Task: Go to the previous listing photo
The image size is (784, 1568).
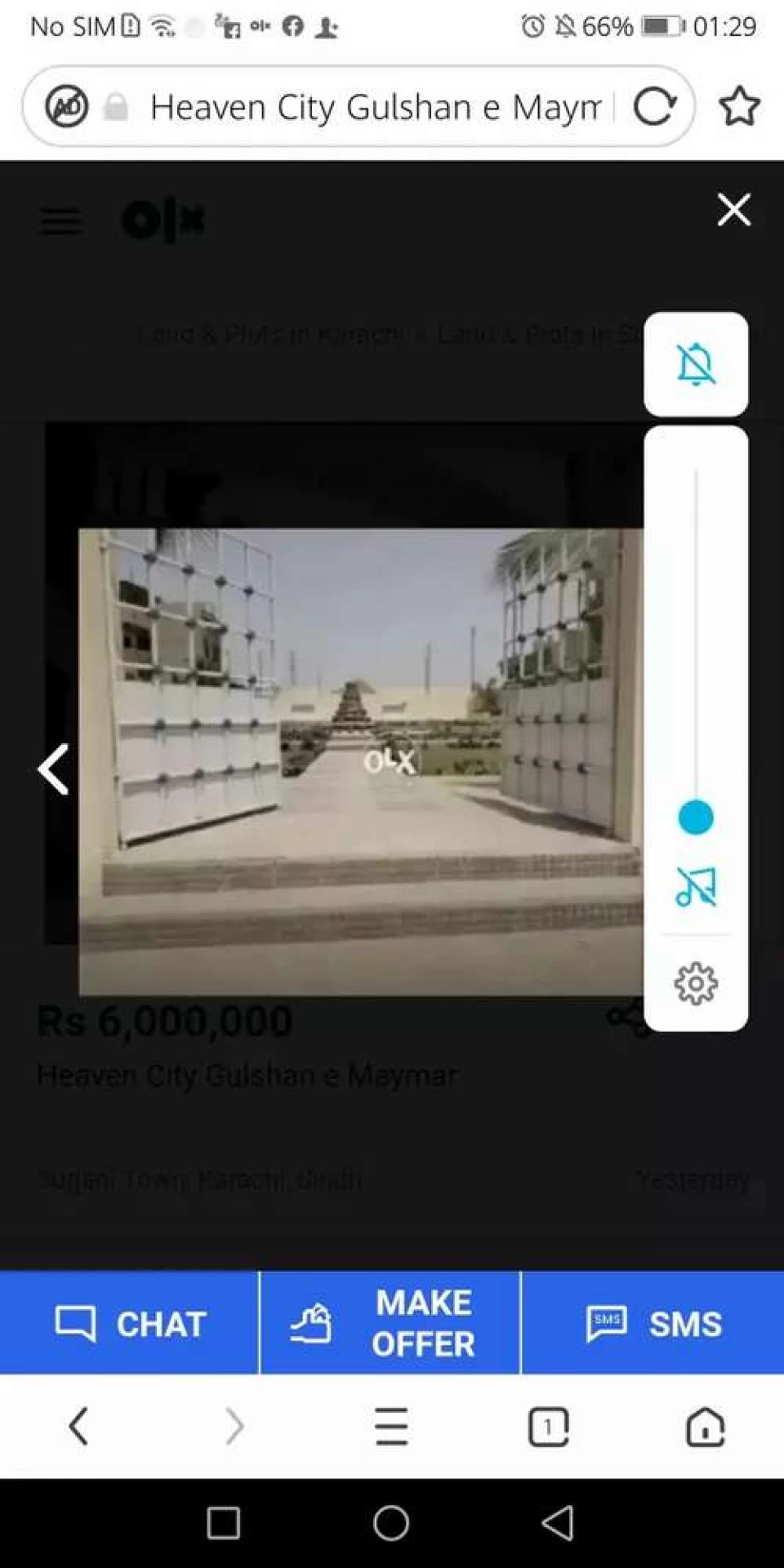Action: (x=54, y=768)
